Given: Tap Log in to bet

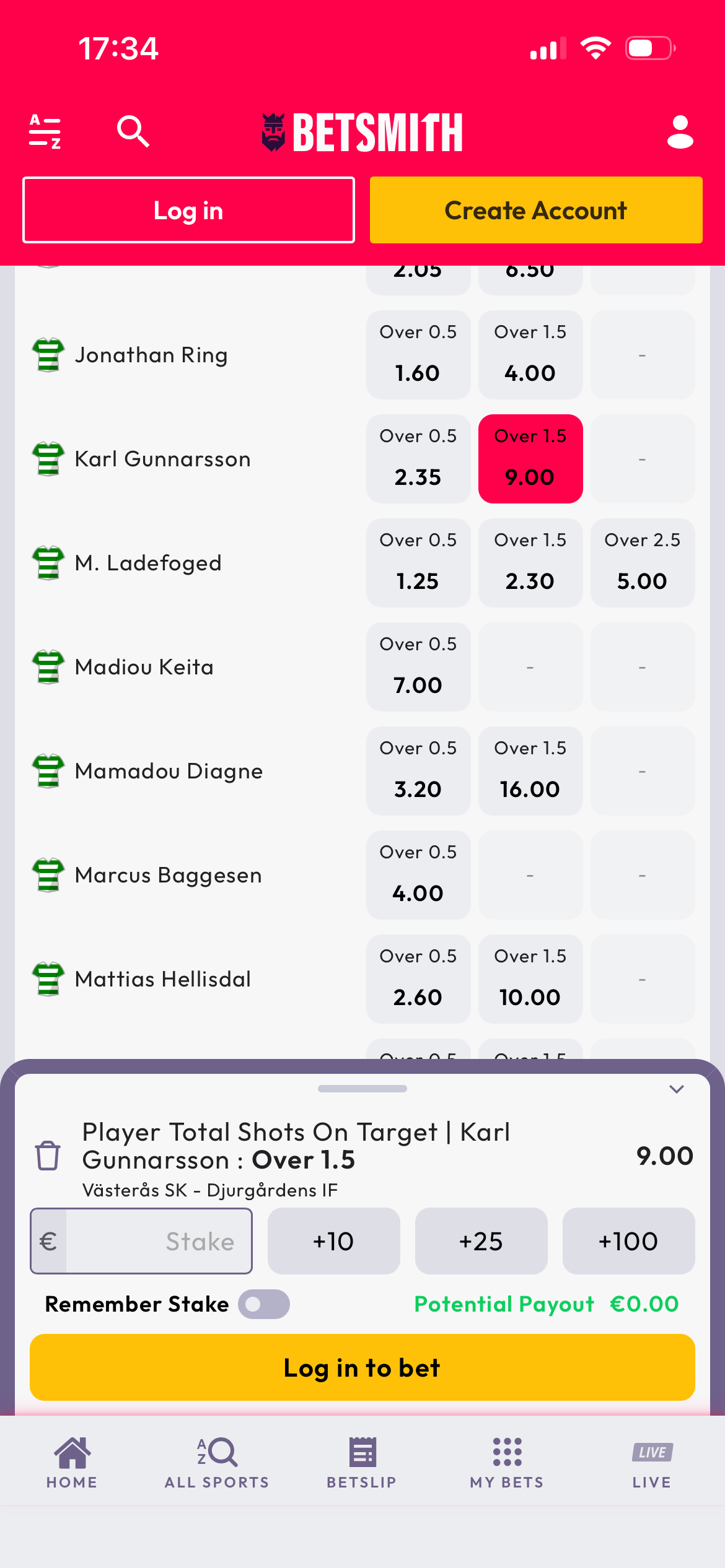Looking at the screenshot, I should tap(362, 1367).
